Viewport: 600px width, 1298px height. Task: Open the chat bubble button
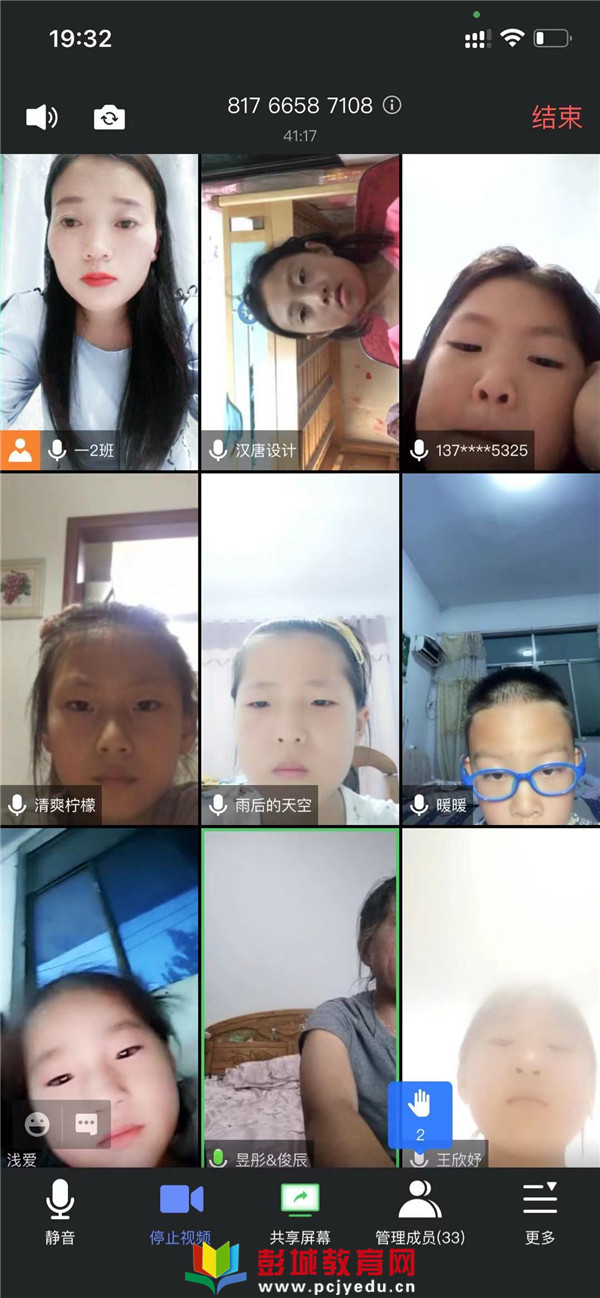click(x=86, y=1124)
